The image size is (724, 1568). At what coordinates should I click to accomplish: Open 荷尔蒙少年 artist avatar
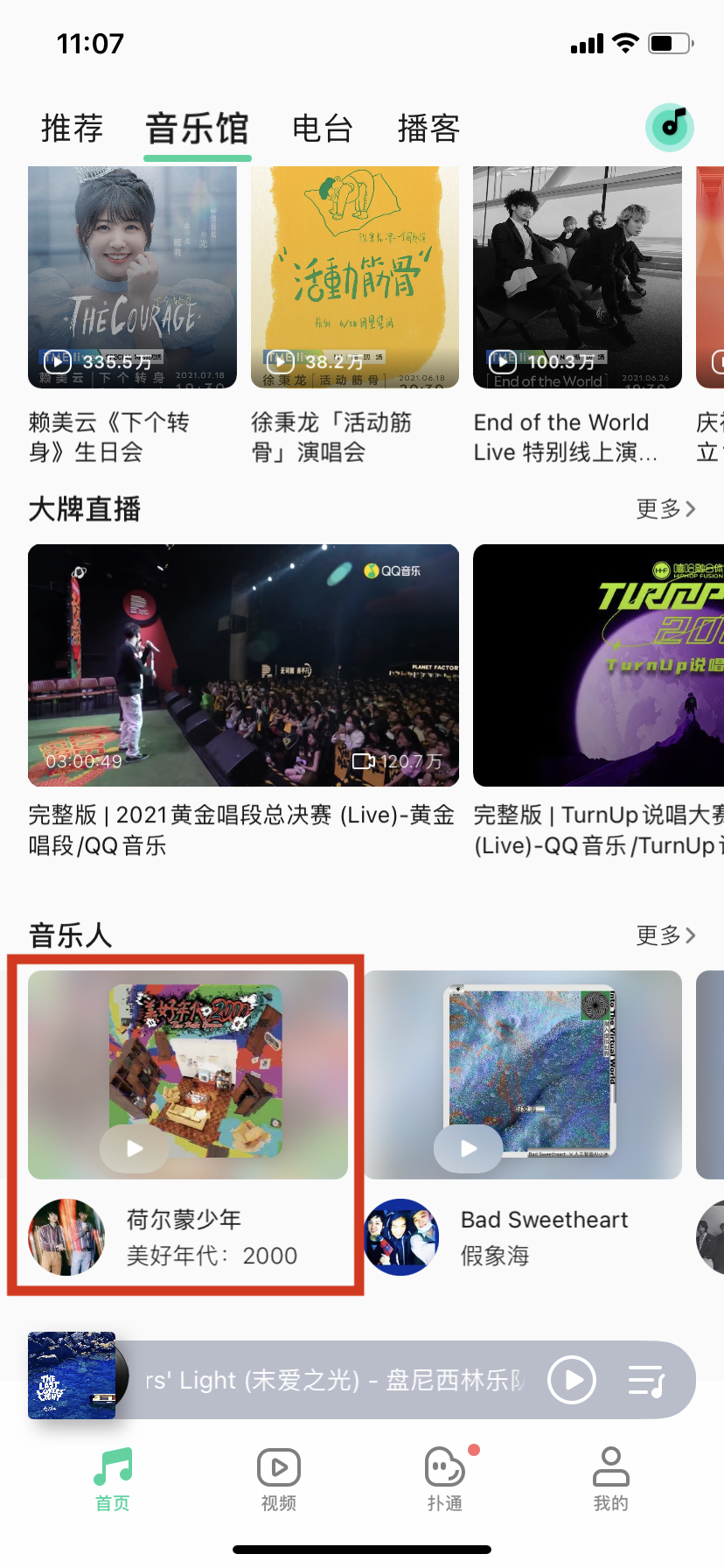click(66, 1237)
